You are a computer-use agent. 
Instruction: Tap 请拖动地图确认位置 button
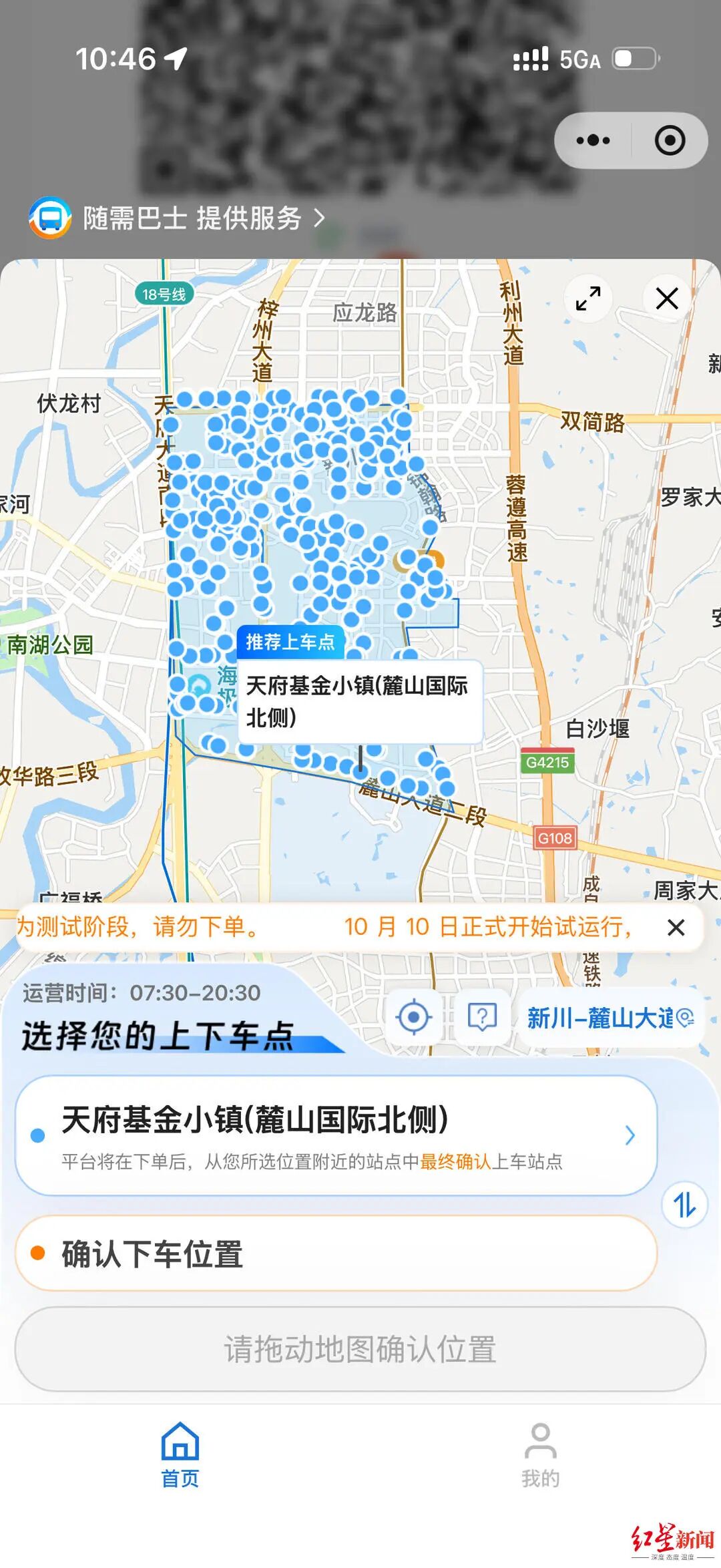click(x=360, y=1349)
